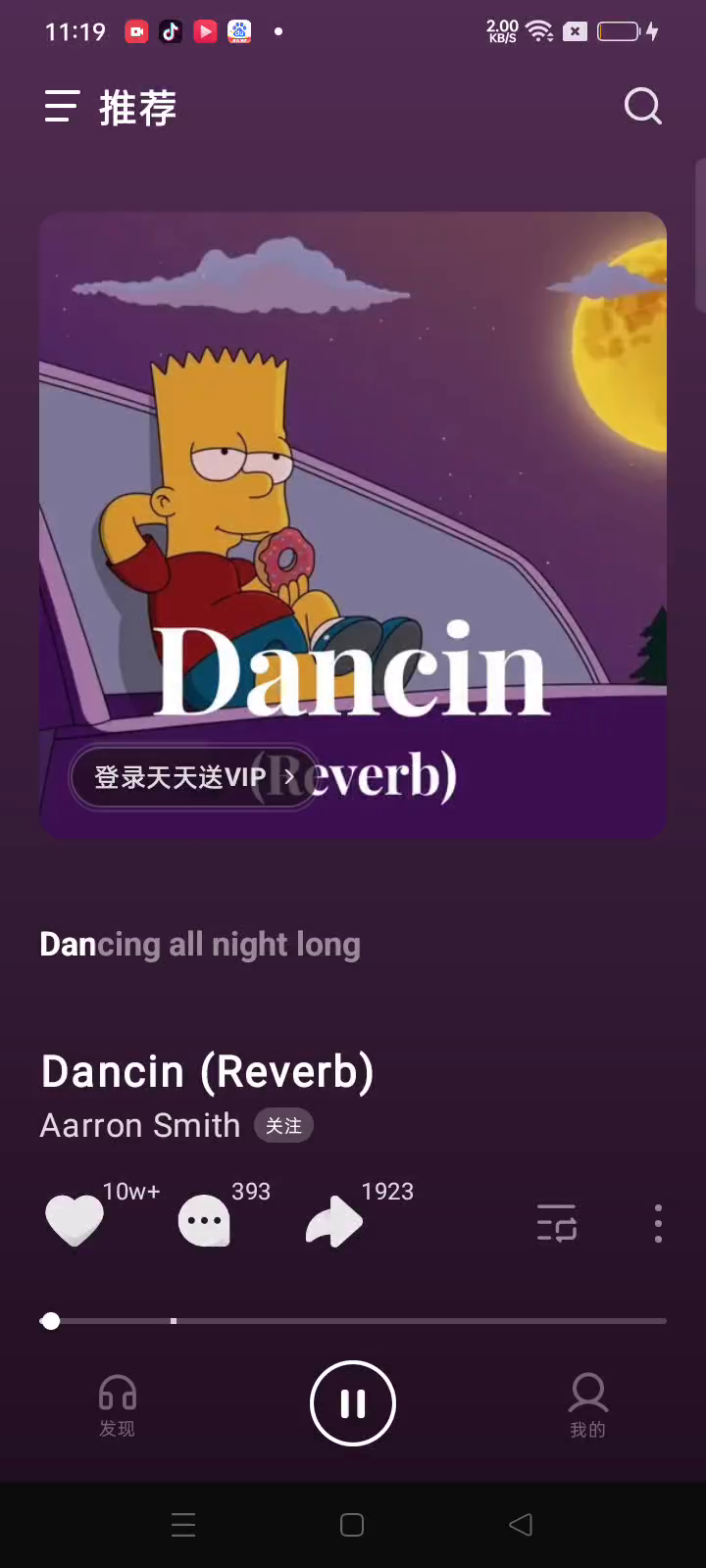Switch to the 发现 tab
This screenshot has height=1568, width=706.
pos(117,1405)
